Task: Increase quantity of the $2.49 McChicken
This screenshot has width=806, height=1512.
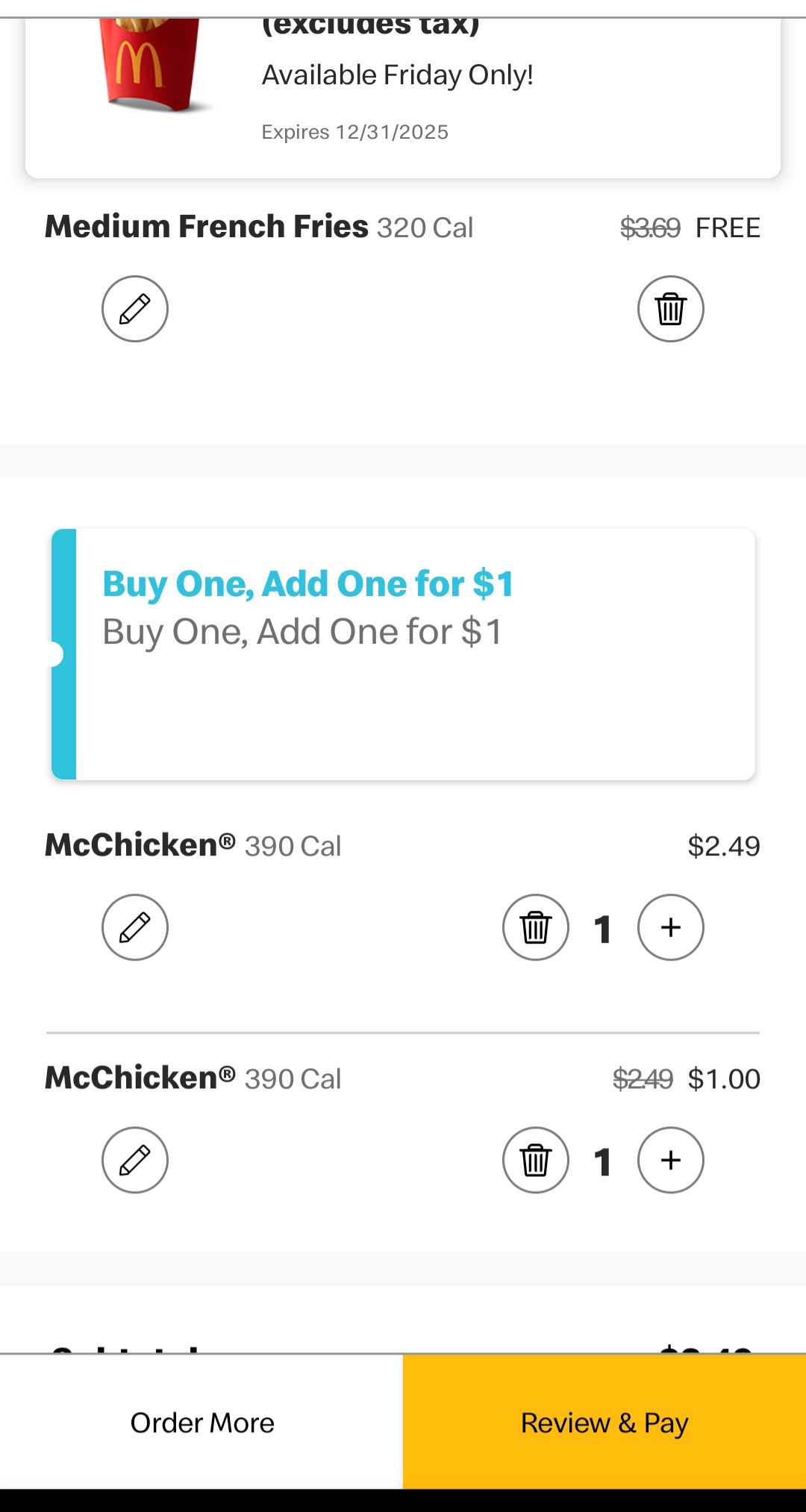Action: (x=670, y=927)
